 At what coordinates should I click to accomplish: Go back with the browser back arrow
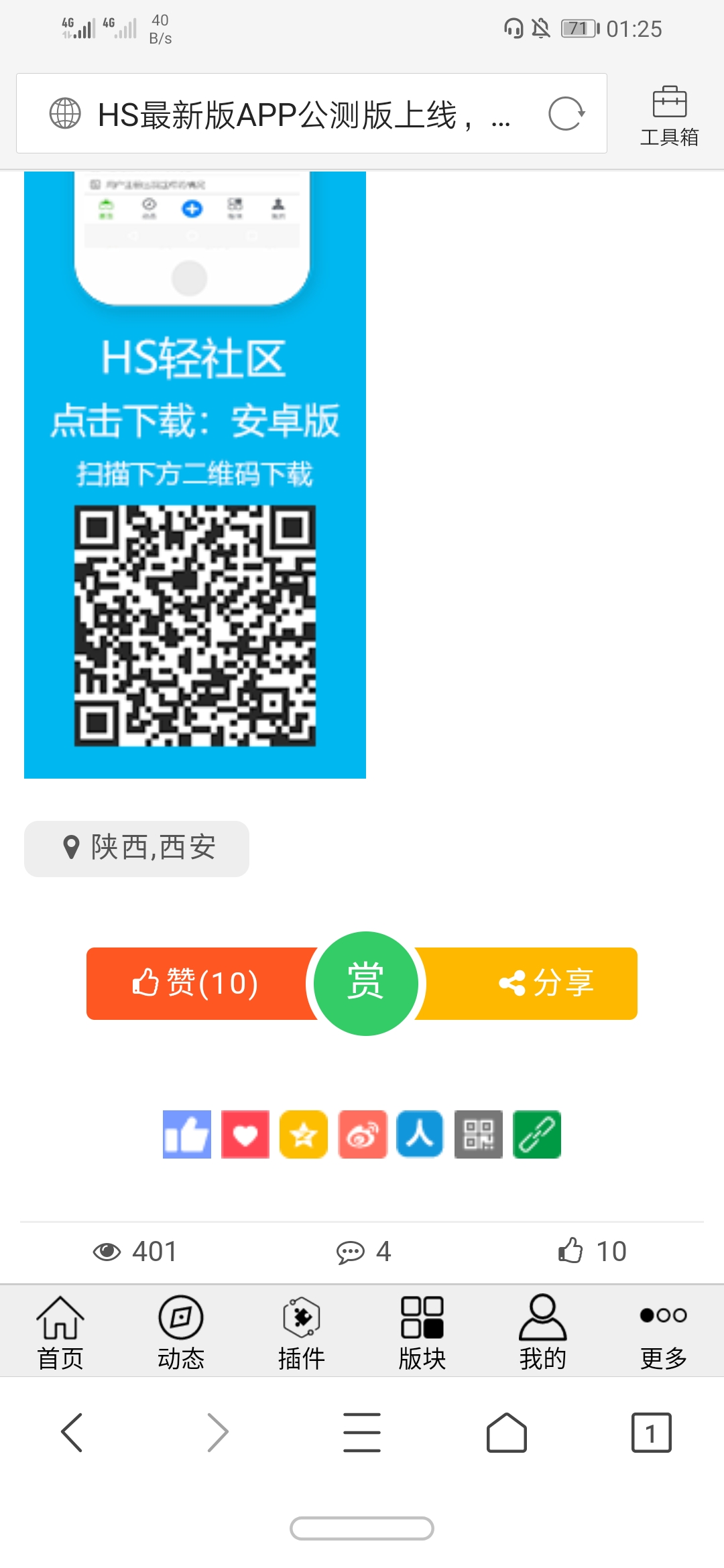click(x=72, y=1433)
